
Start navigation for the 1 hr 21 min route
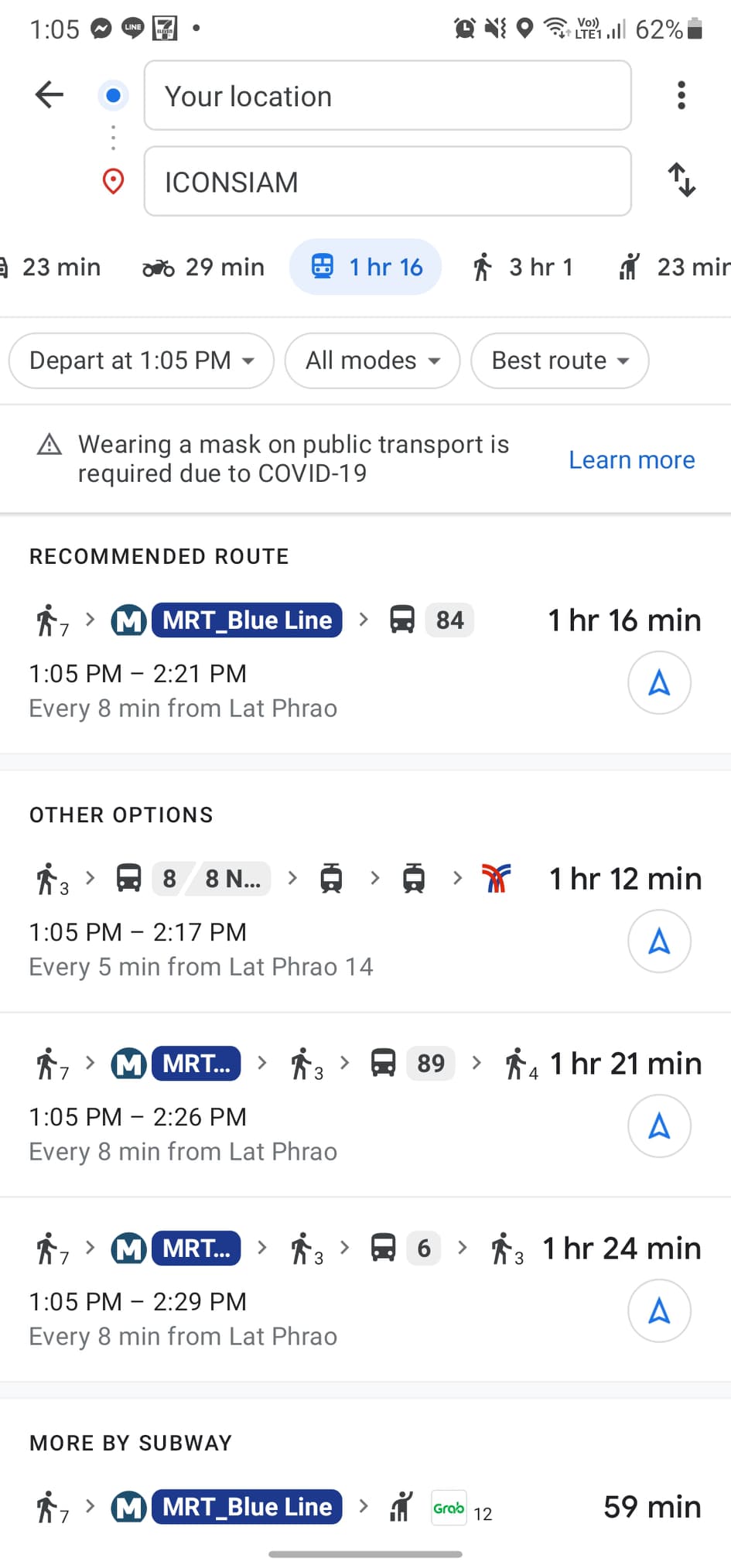click(658, 1126)
